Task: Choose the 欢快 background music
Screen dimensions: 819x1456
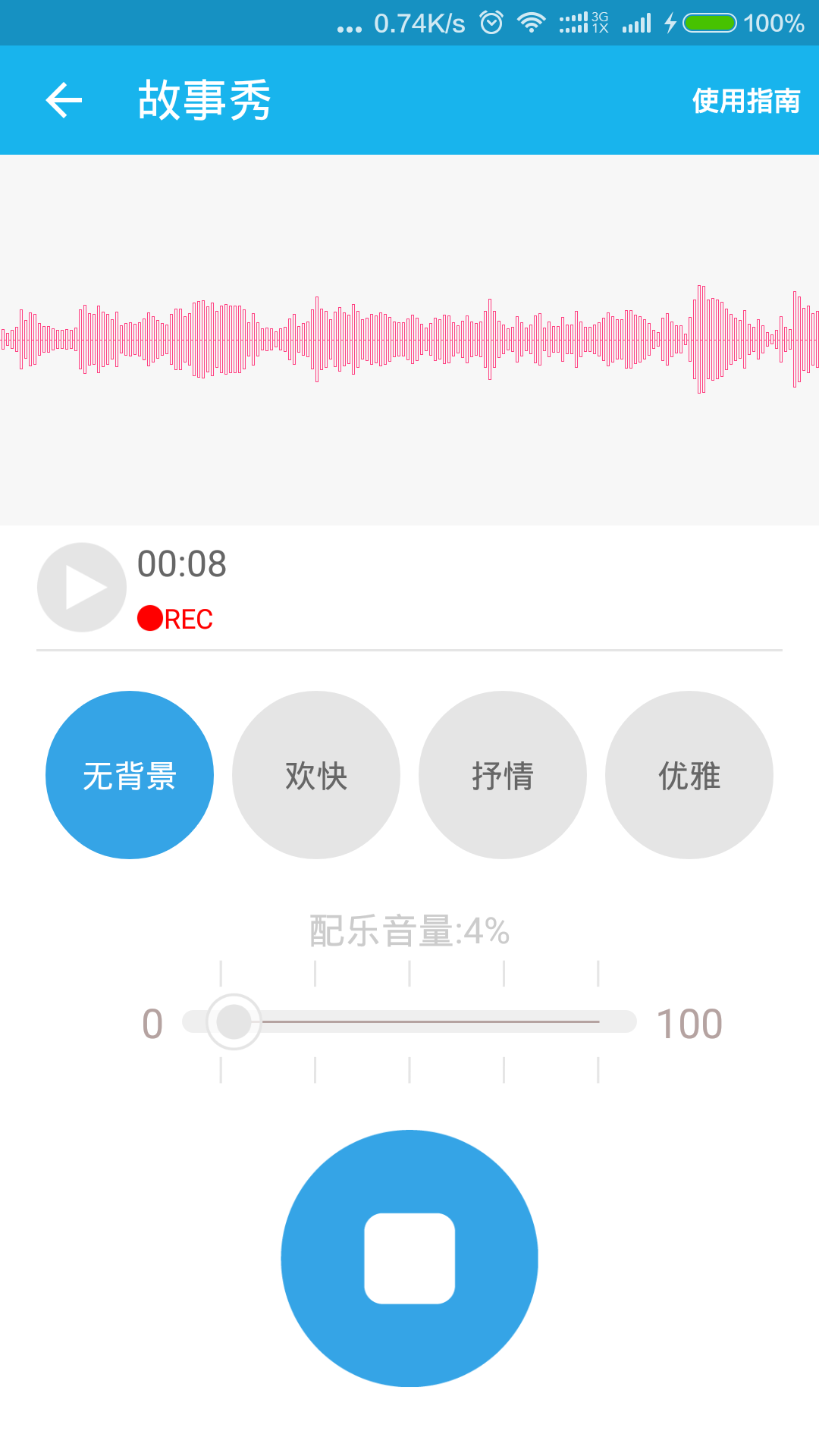Action: click(x=316, y=775)
